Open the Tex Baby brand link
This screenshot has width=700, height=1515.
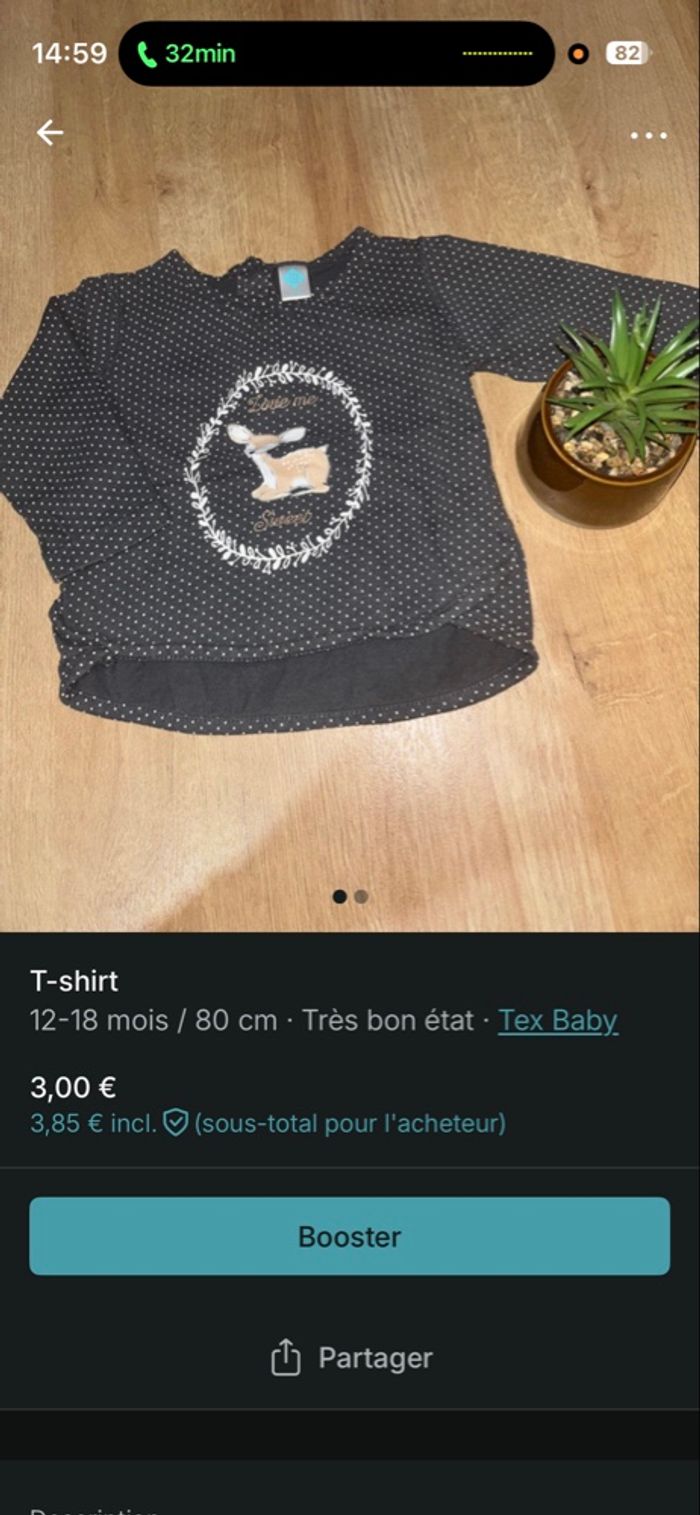point(557,1021)
